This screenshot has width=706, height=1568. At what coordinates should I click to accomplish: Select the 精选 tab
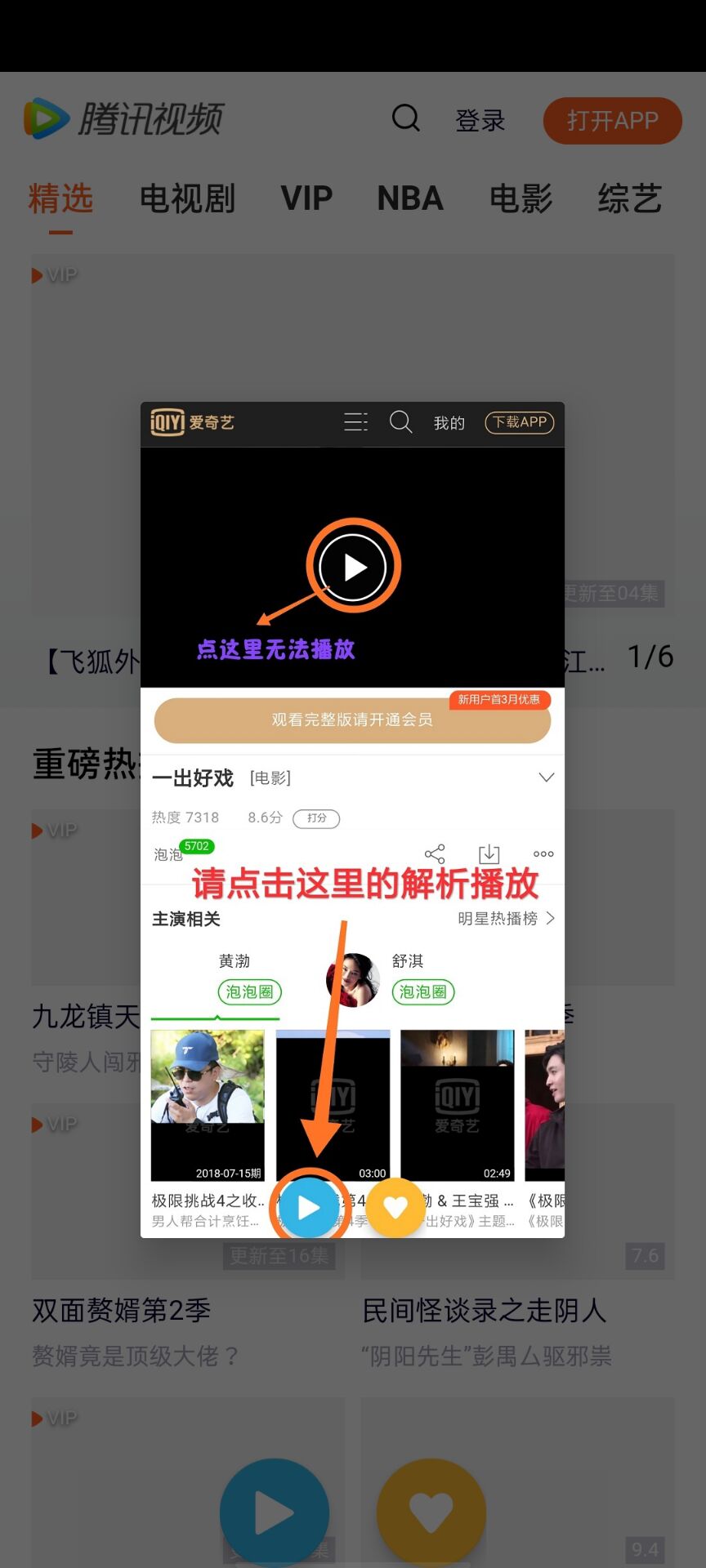point(60,198)
